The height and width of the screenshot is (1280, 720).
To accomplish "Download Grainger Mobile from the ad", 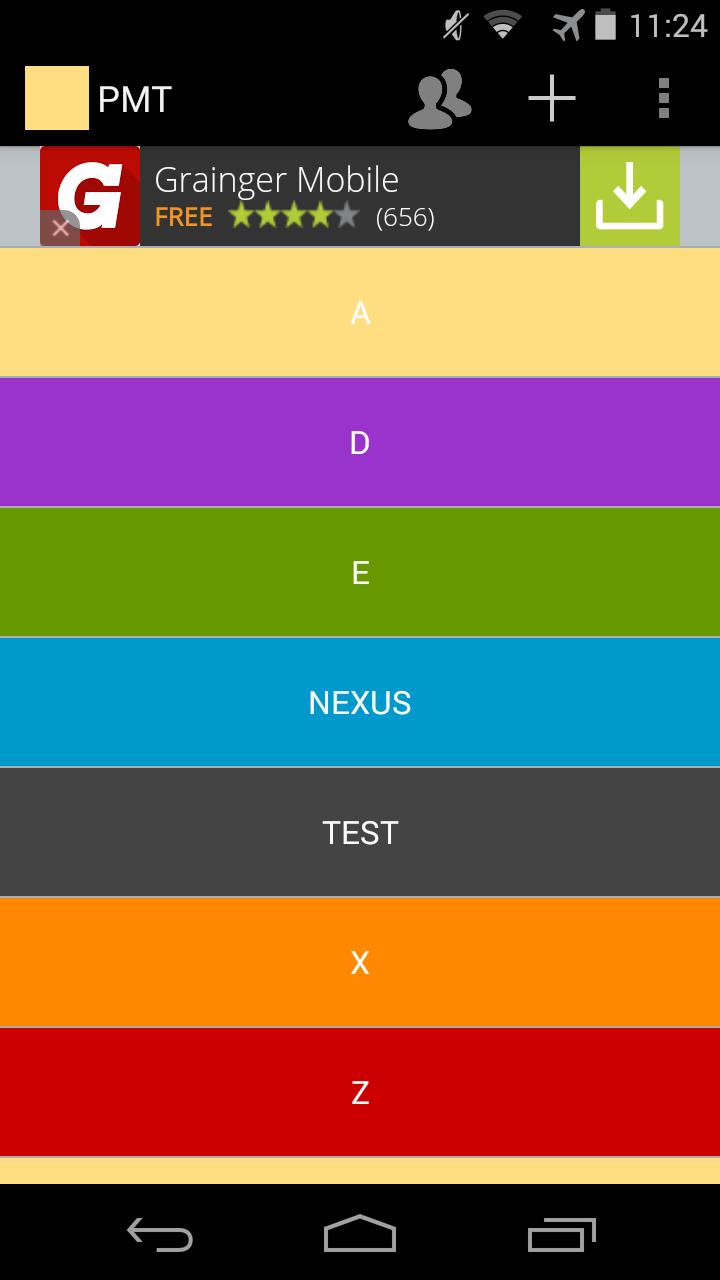I will [629, 197].
